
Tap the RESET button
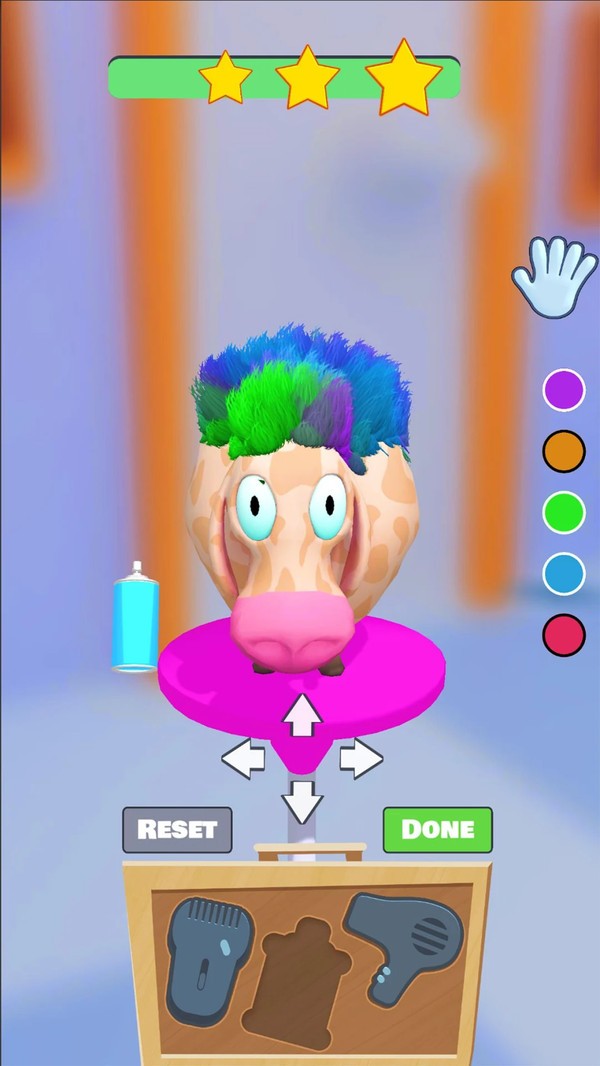coord(177,829)
